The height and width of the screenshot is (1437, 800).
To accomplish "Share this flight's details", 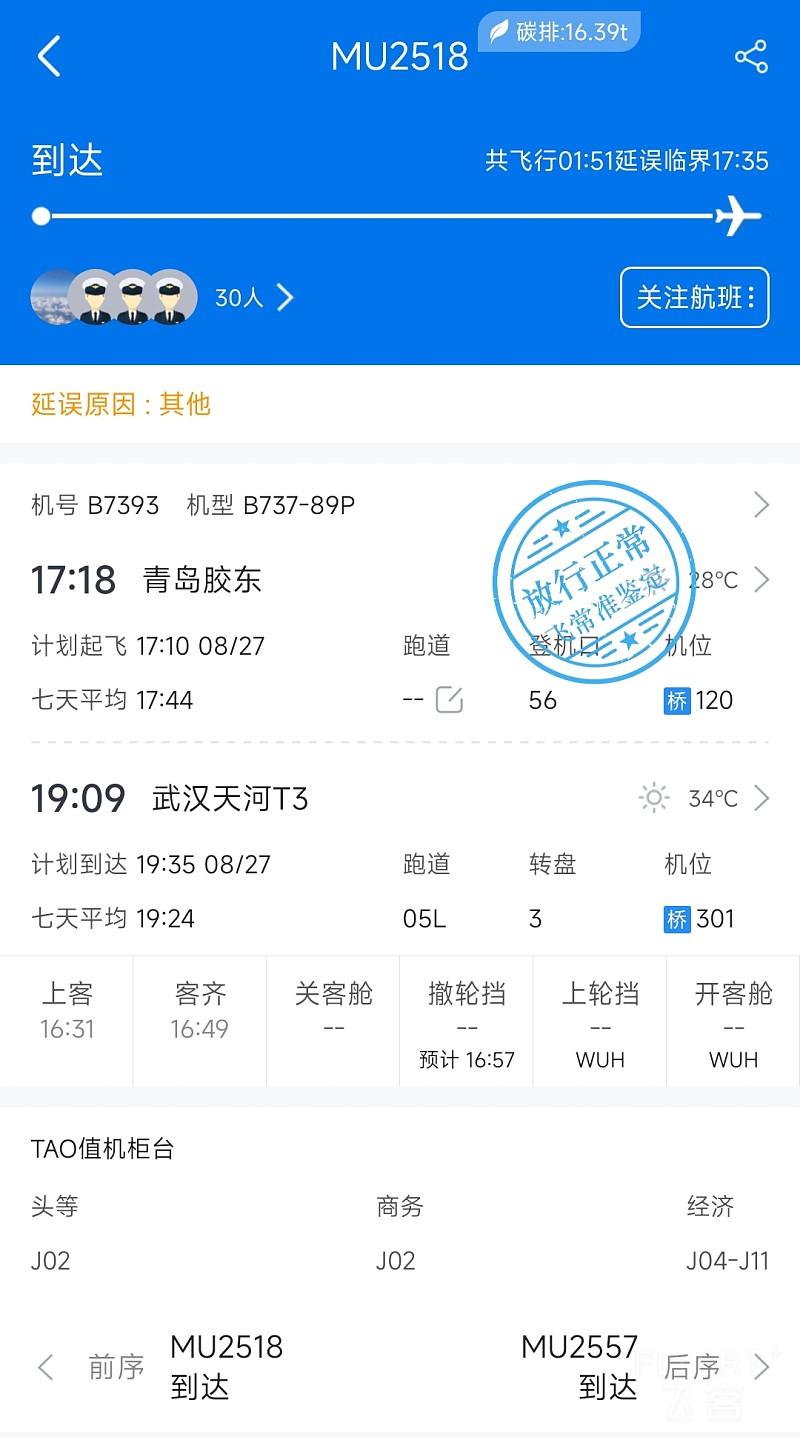I will tap(751, 57).
